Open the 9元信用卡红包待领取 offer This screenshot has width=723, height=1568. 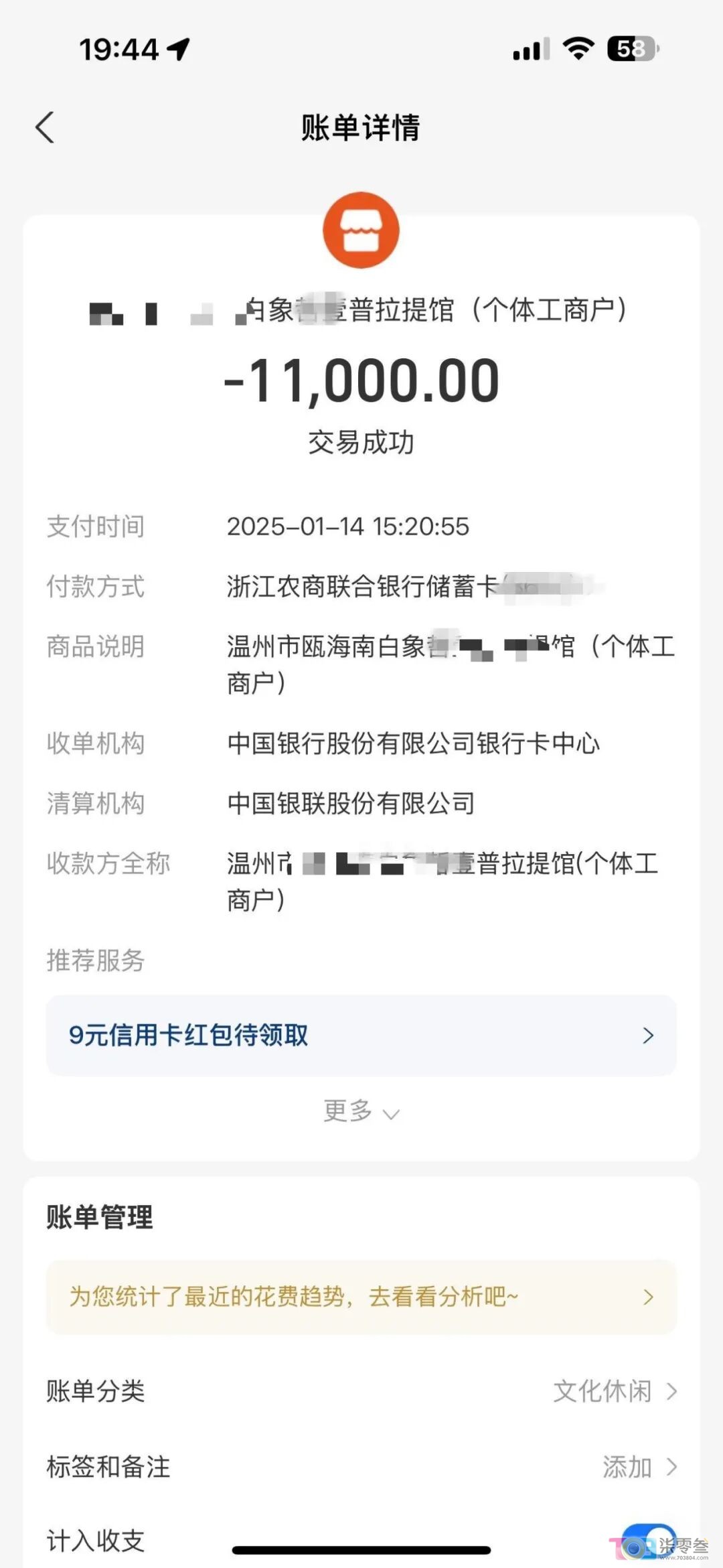tap(361, 1036)
